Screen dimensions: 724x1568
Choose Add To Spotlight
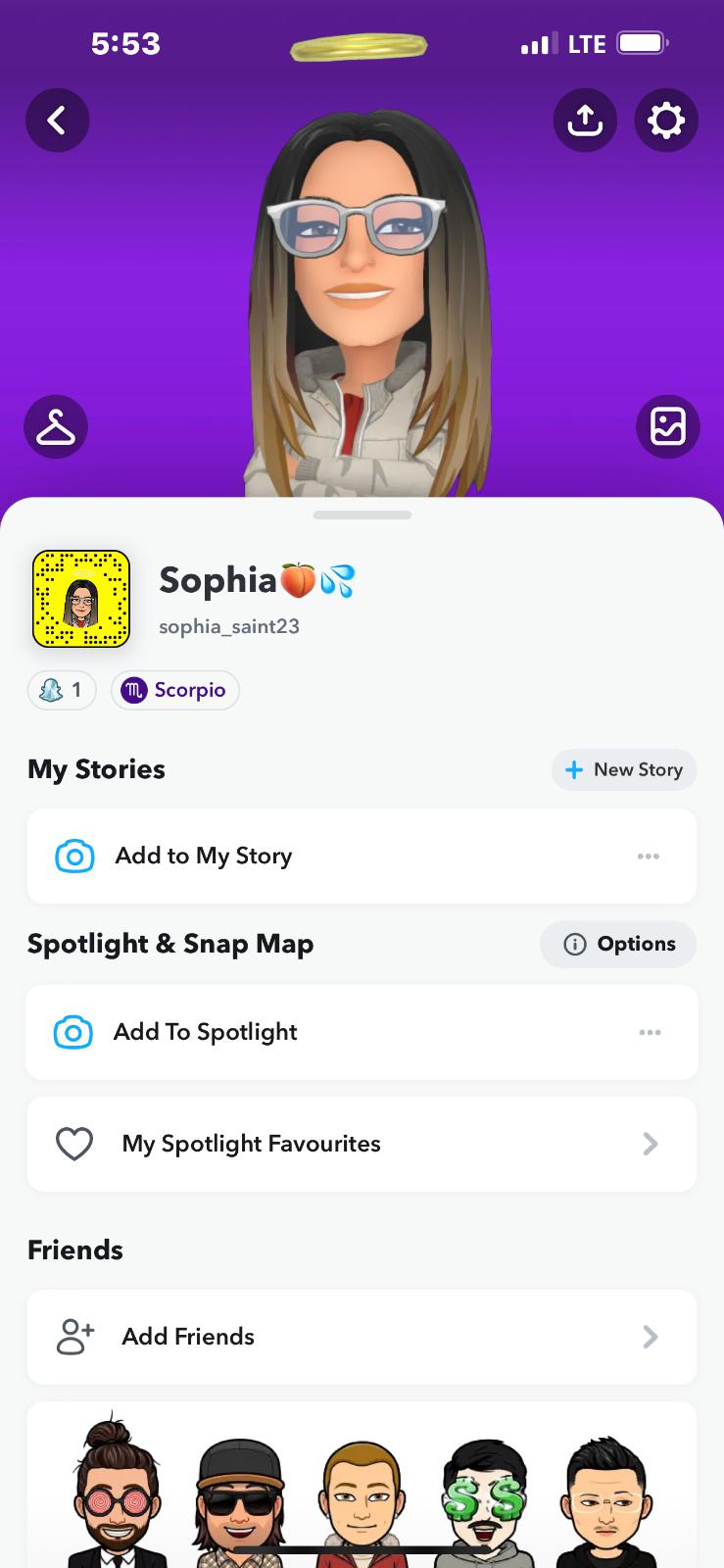[205, 1032]
